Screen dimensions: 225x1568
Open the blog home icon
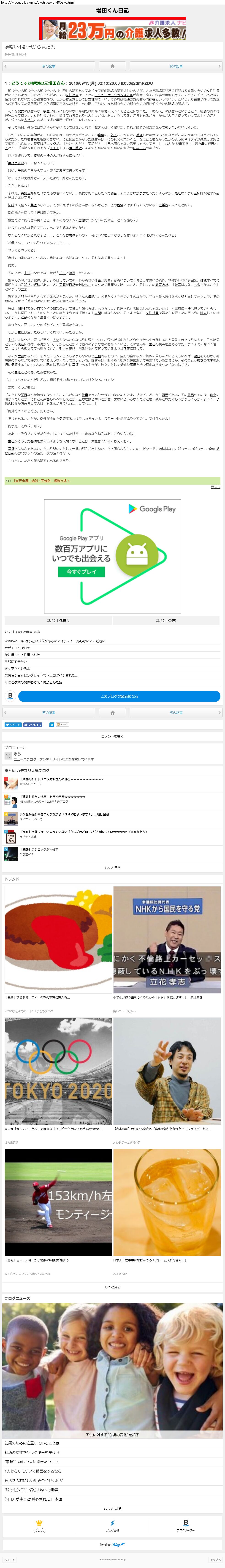click(x=112, y=66)
